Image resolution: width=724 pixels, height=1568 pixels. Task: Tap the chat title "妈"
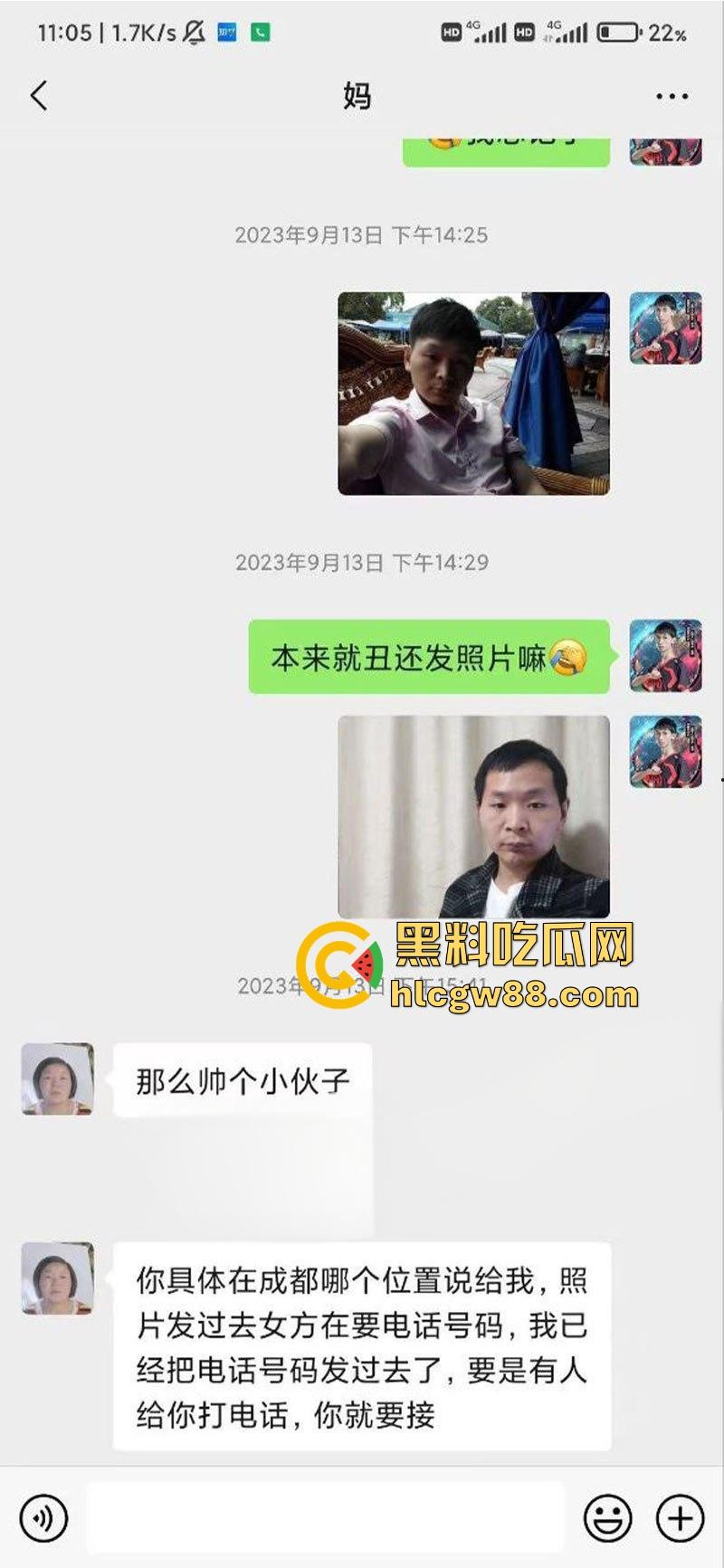click(356, 95)
